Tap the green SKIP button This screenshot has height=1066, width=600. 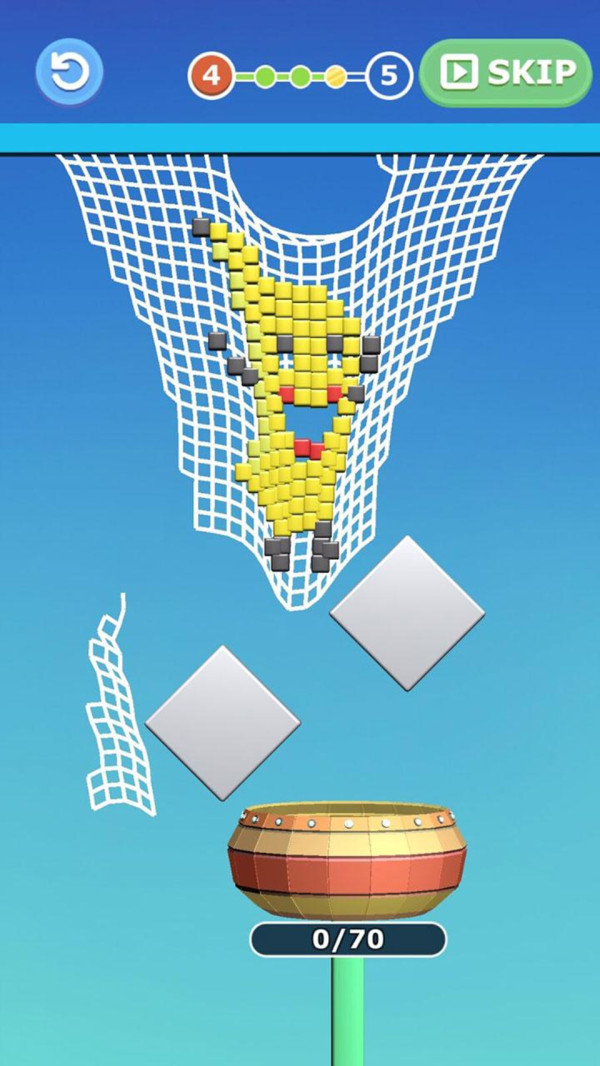click(507, 73)
